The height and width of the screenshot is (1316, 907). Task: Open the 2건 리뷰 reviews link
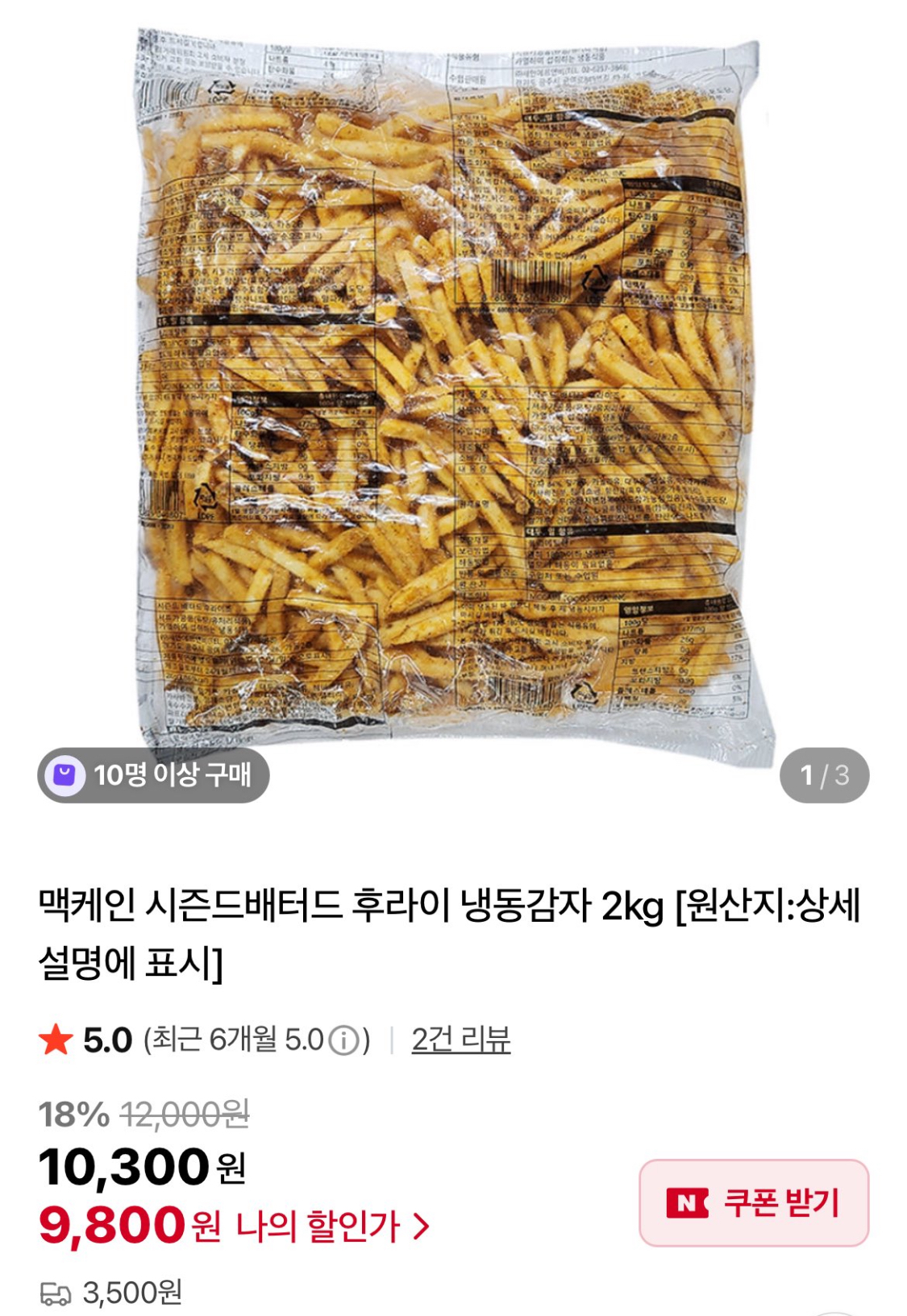pyautogui.click(x=460, y=1040)
